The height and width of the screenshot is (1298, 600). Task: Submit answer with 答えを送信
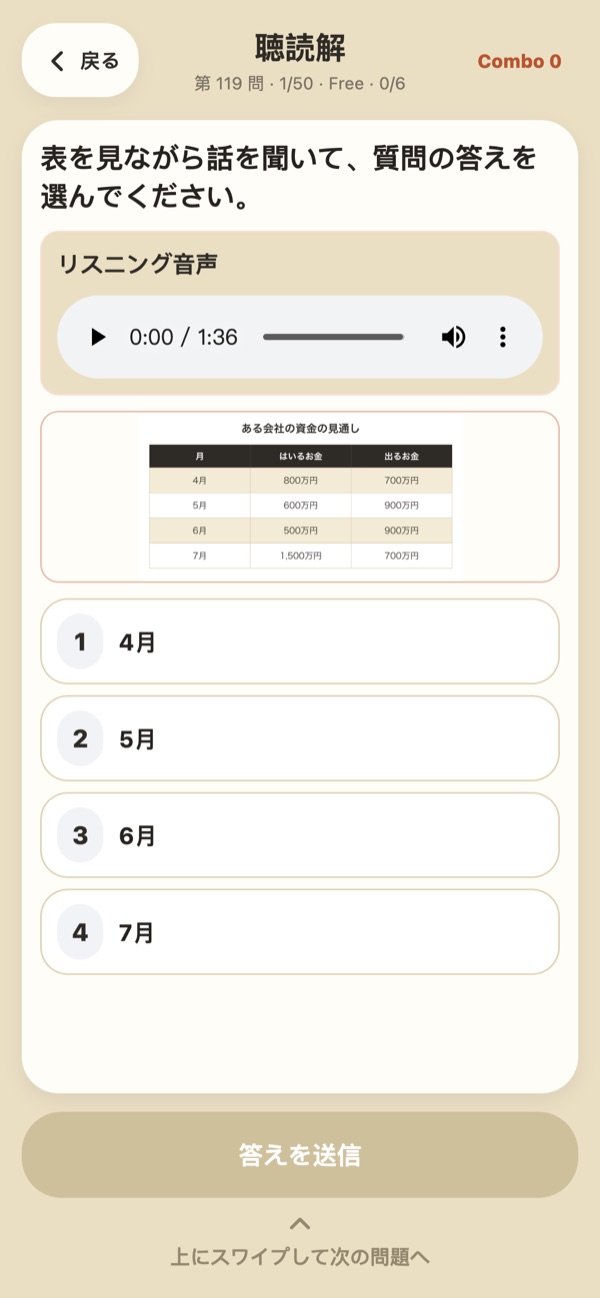[x=300, y=1155]
